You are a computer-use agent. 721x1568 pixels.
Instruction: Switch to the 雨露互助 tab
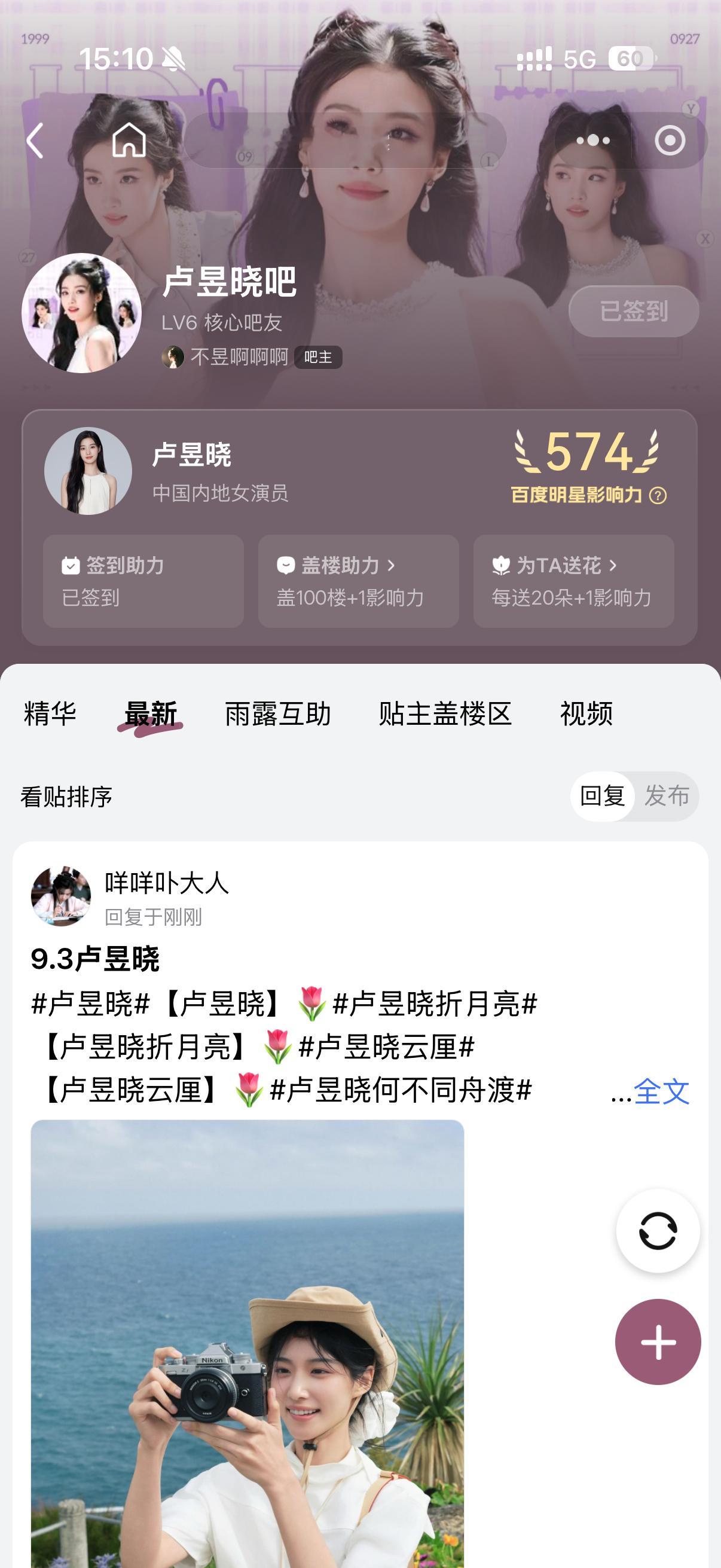coord(277,713)
